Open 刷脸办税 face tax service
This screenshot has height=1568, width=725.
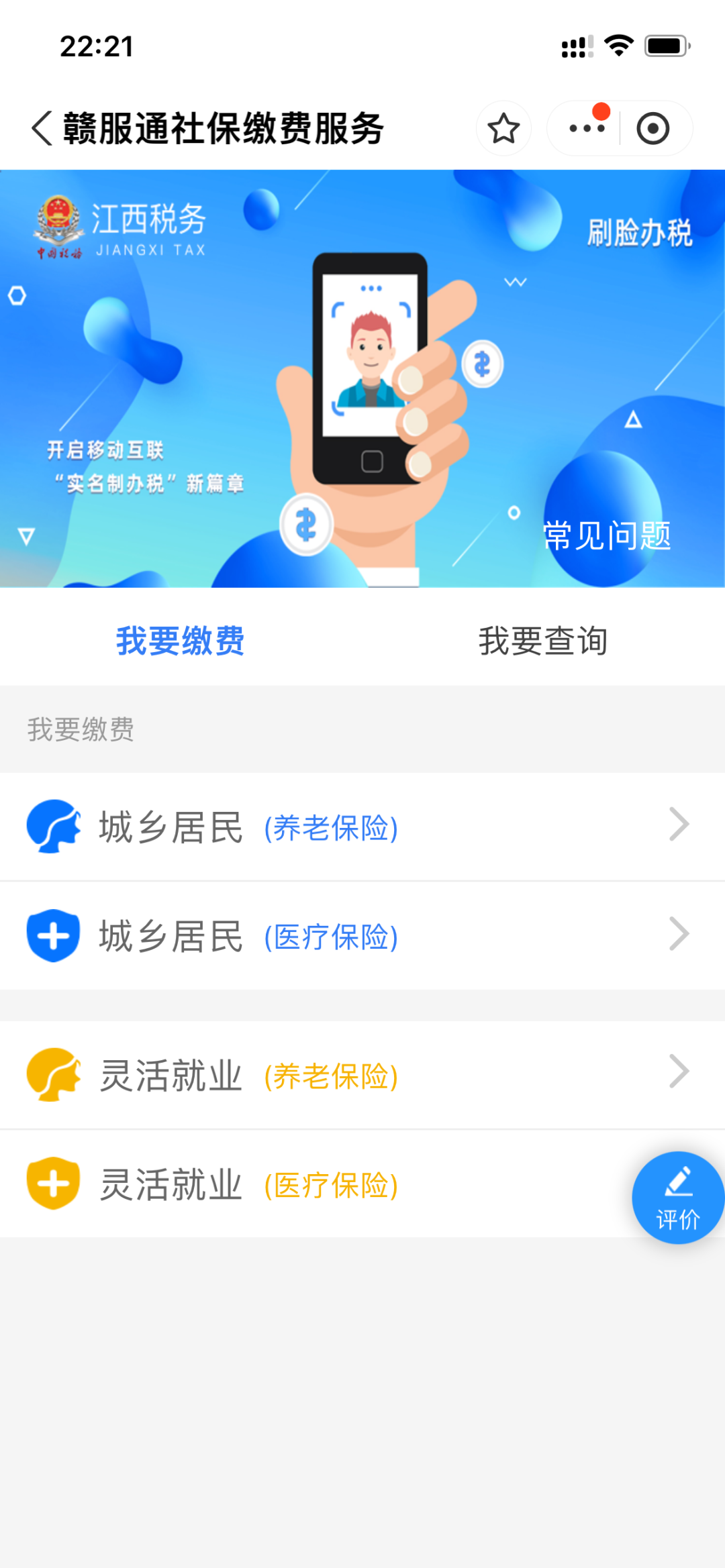(639, 233)
